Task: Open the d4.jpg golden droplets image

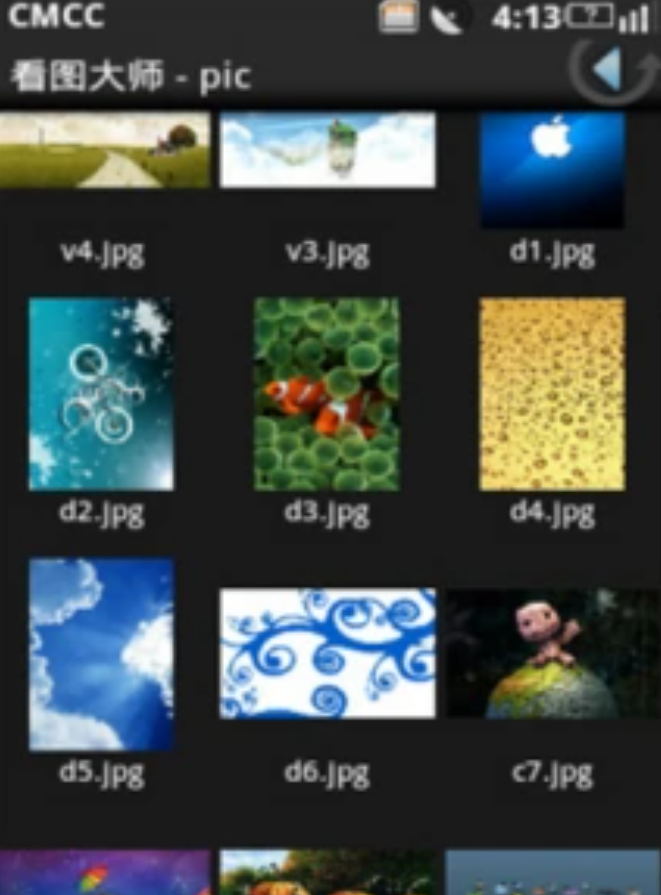Action: (552, 393)
